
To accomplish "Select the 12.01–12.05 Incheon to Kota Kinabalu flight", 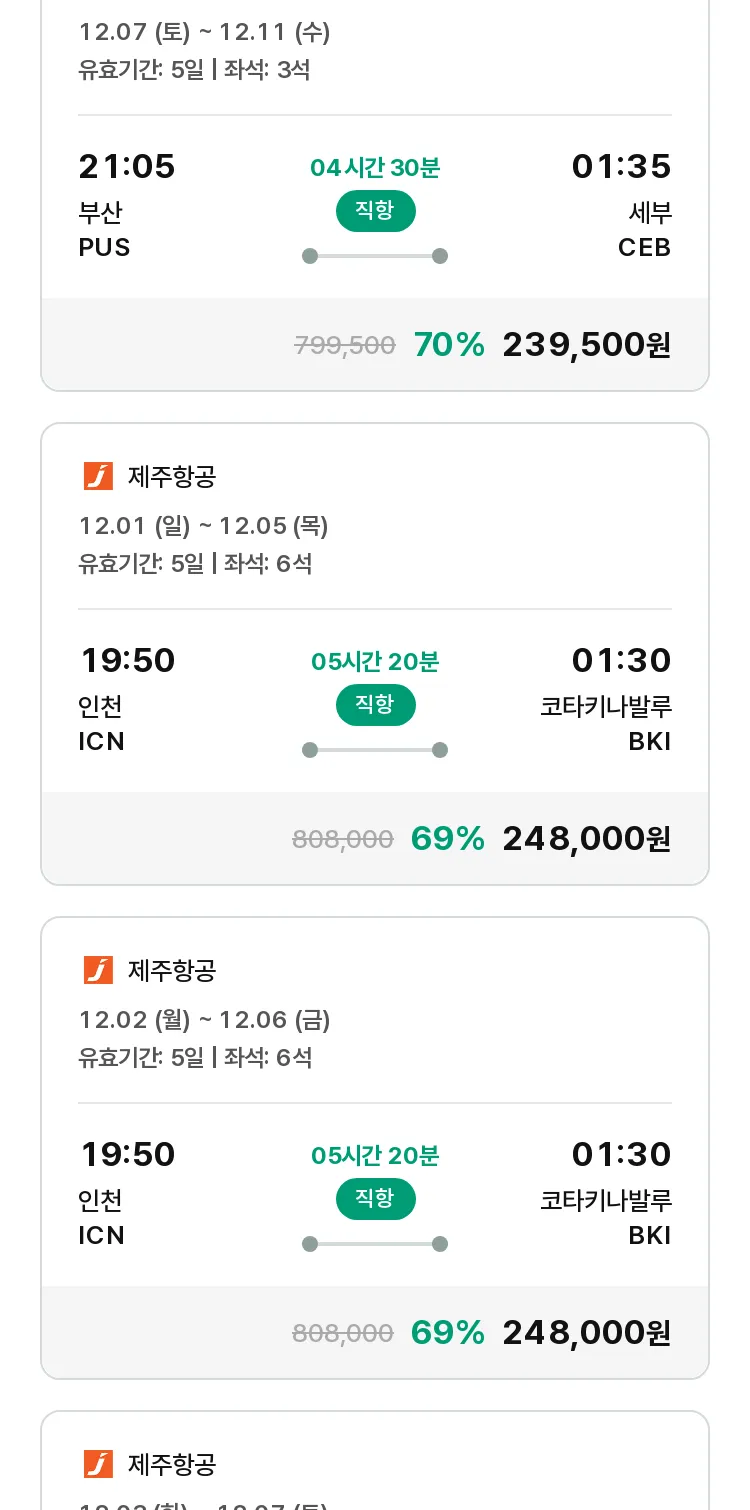I will pyautogui.click(x=375, y=654).
